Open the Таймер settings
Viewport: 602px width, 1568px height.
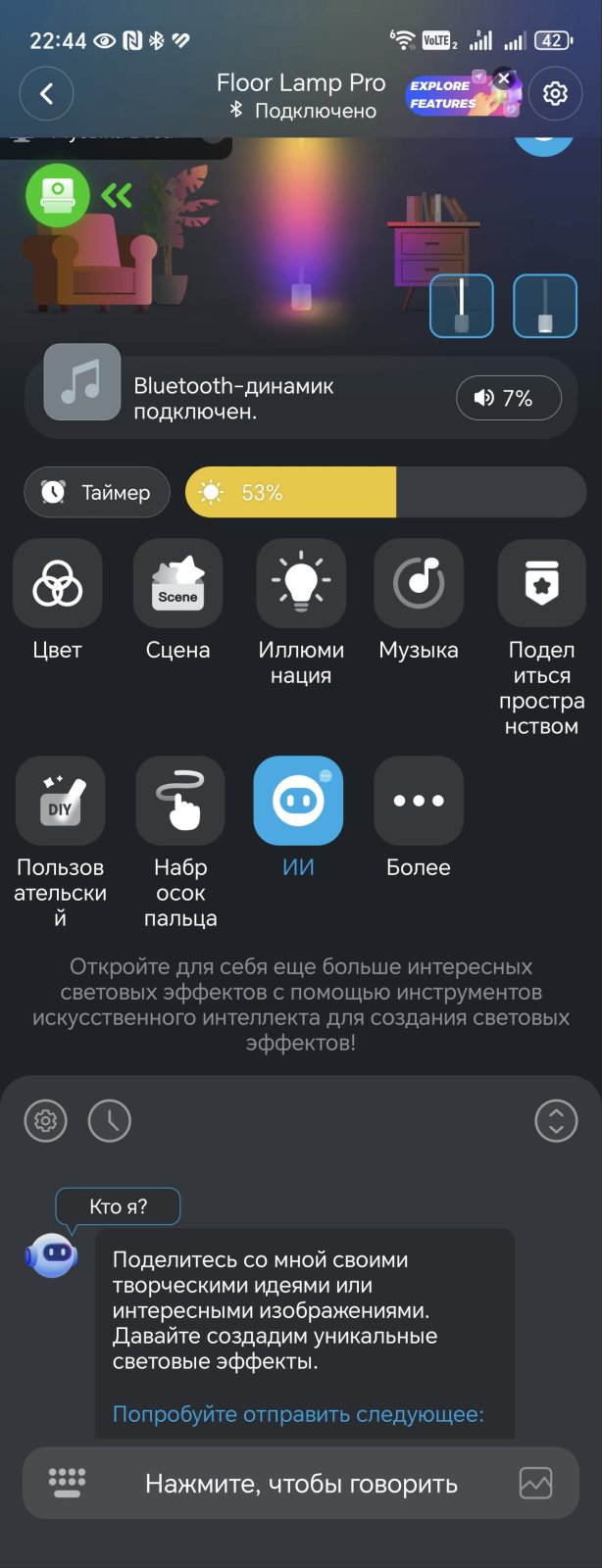pos(97,492)
